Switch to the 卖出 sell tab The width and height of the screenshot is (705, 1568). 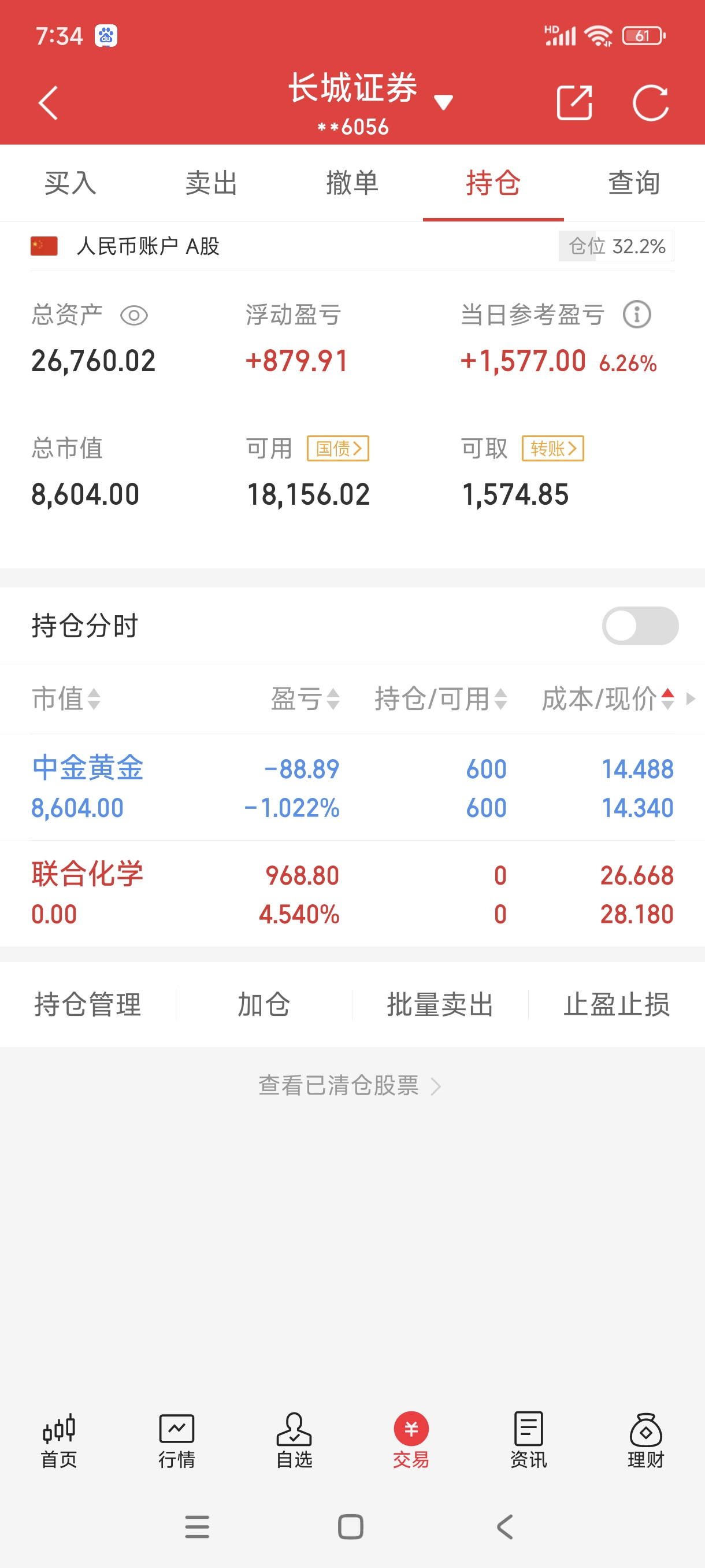pyautogui.click(x=211, y=183)
